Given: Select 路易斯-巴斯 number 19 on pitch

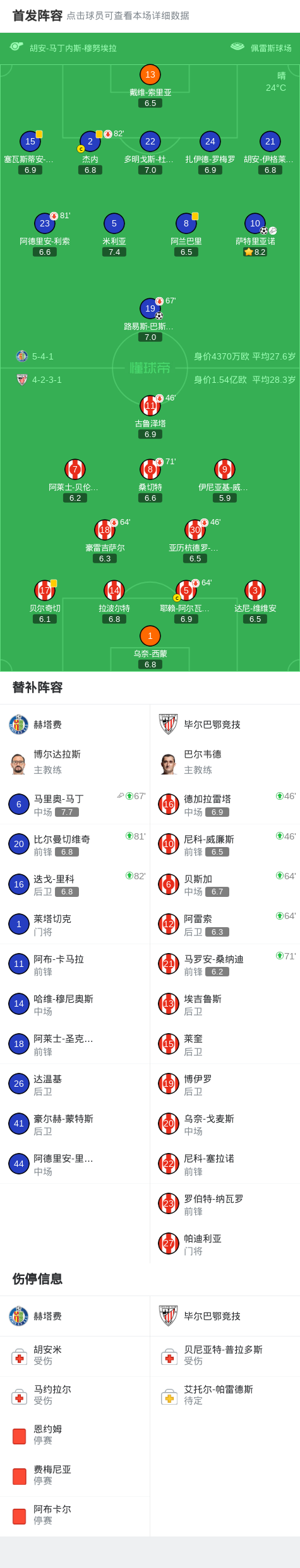Looking at the screenshot, I should 150,320.
